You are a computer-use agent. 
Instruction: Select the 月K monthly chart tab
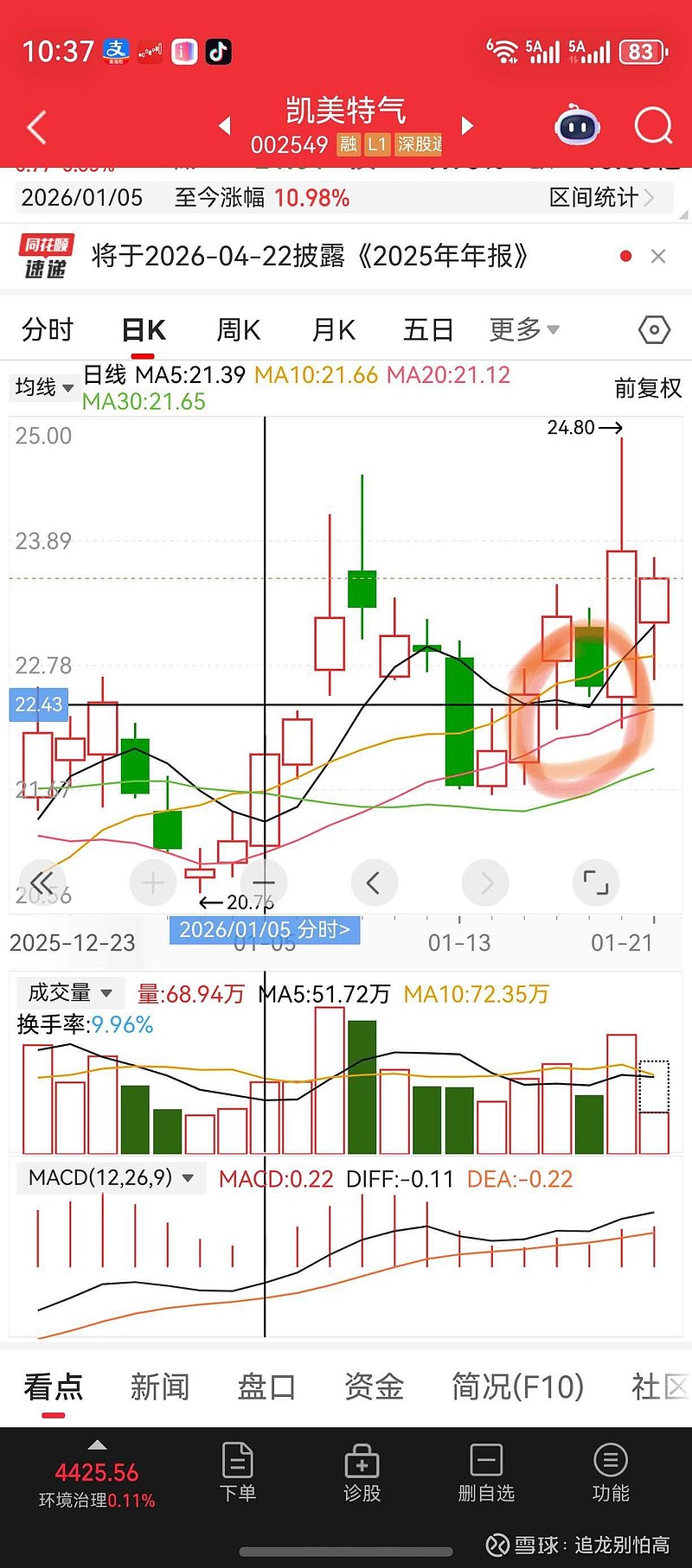click(333, 329)
